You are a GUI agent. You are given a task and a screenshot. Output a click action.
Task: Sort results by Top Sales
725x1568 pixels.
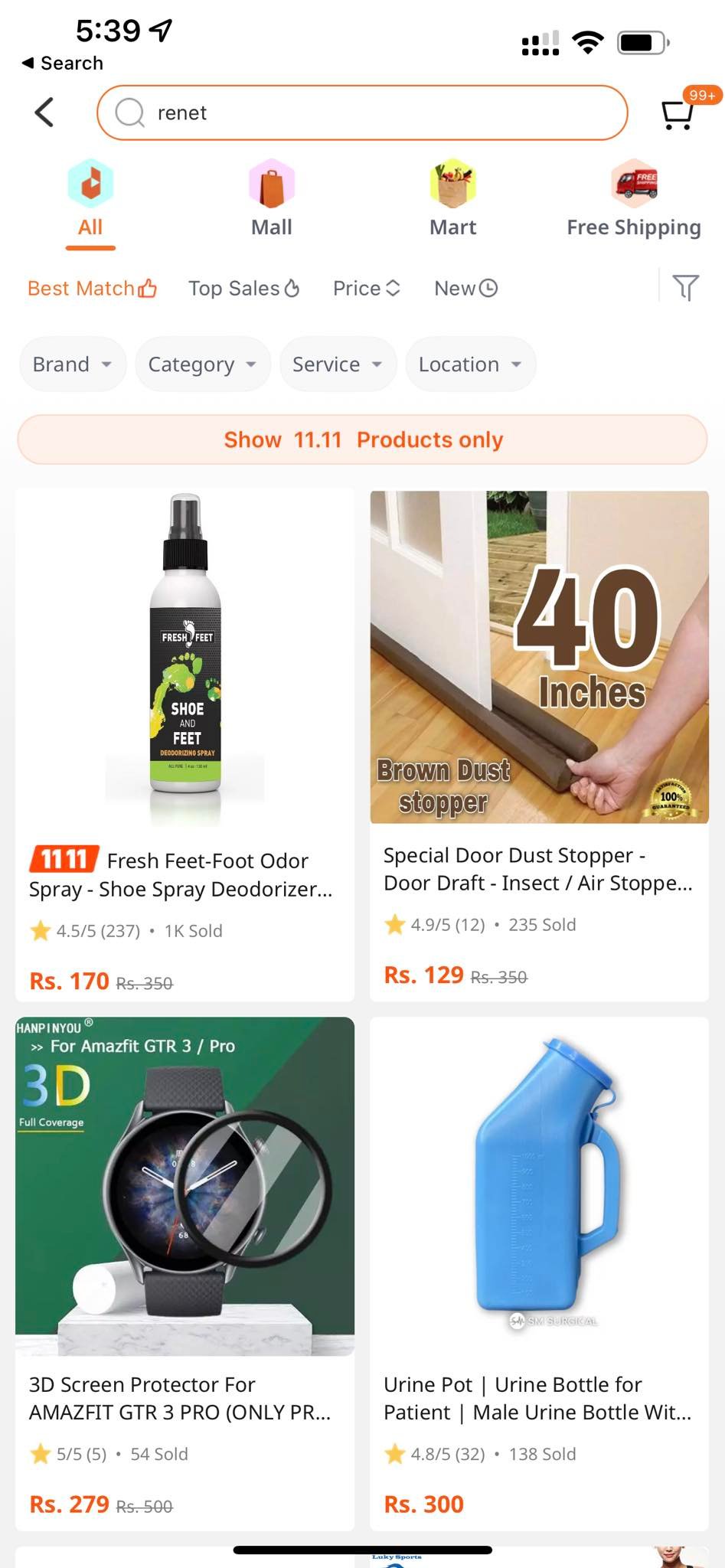pyautogui.click(x=244, y=289)
